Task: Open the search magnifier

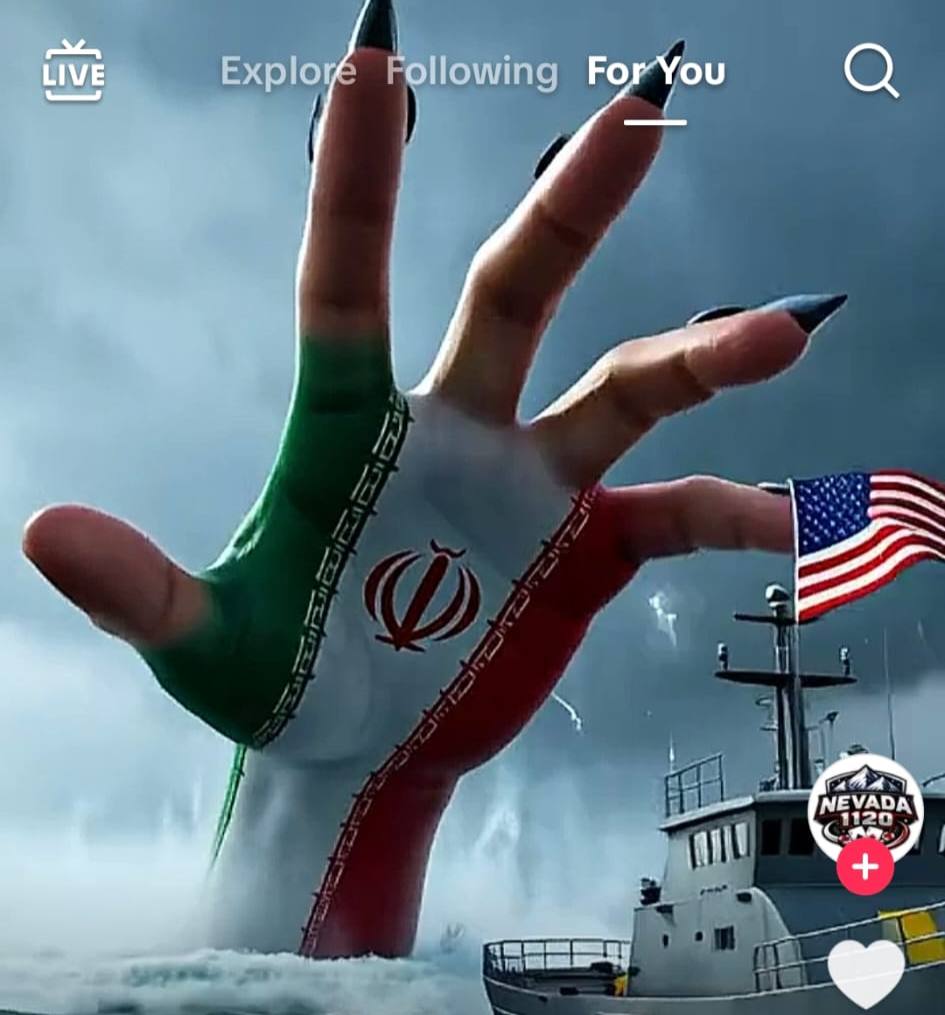Action: [x=871, y=71]
